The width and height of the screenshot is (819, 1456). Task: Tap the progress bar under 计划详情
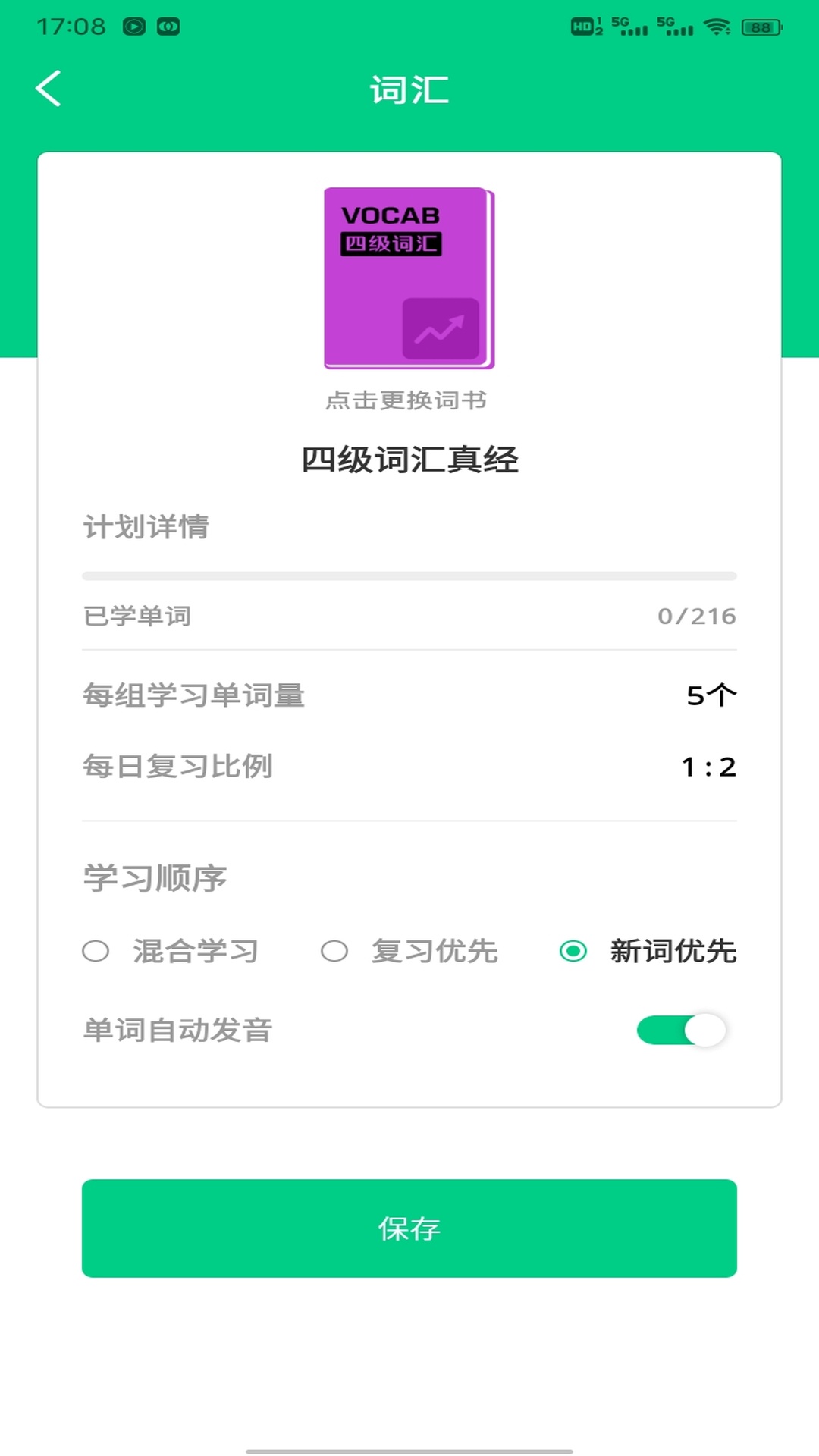pos(409,574)
